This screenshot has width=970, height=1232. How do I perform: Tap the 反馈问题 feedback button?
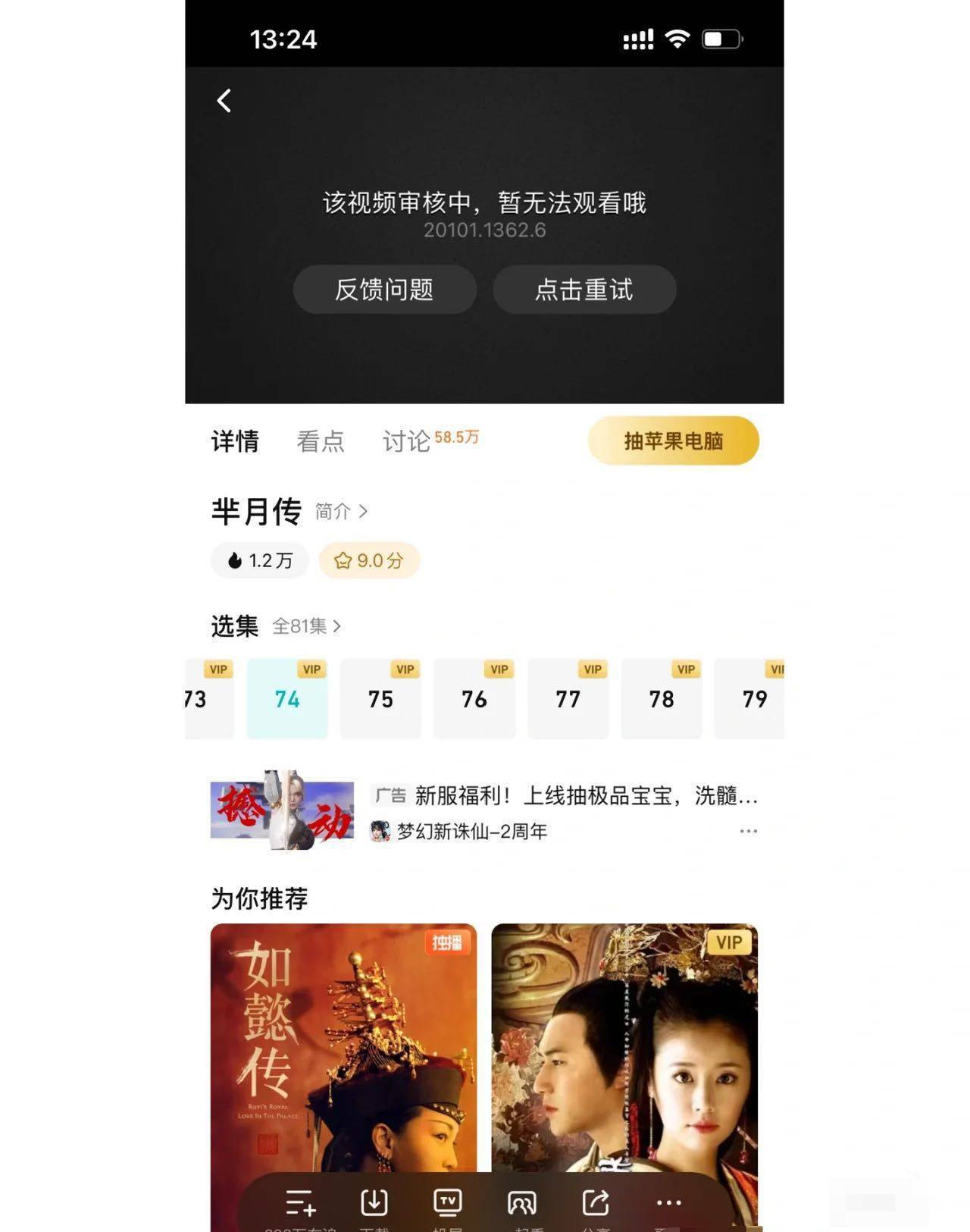point(384,290)
